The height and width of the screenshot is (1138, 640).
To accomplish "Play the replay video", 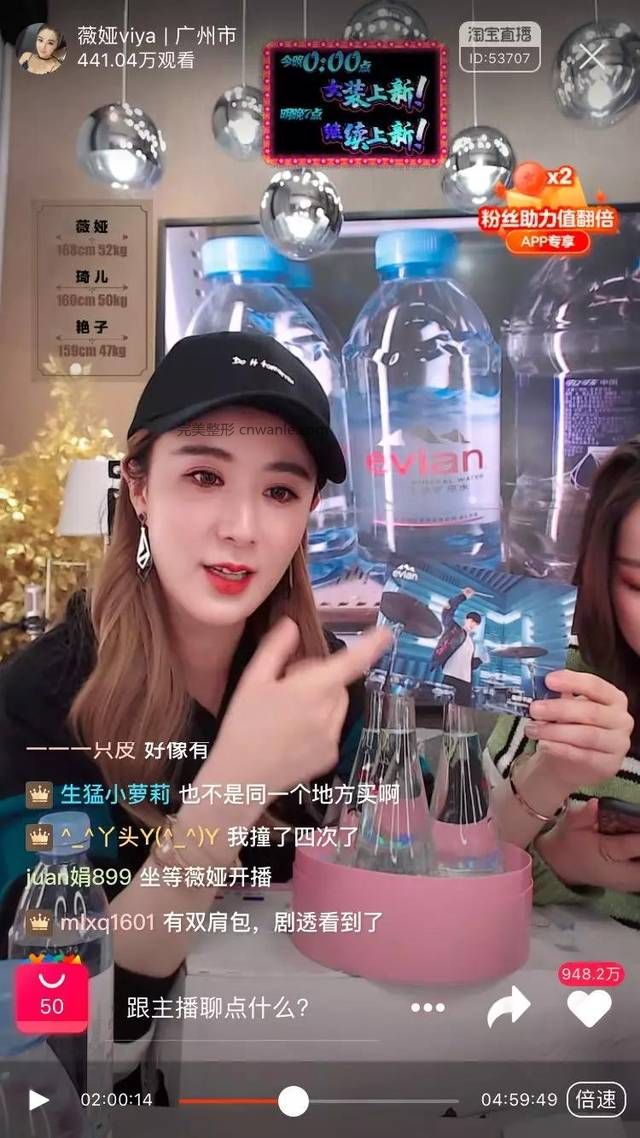I will 39,1101.
